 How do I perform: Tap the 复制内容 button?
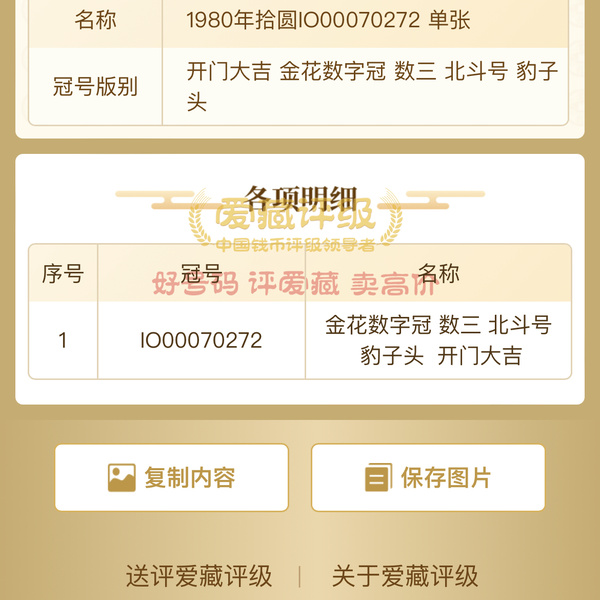pos(171,478)
